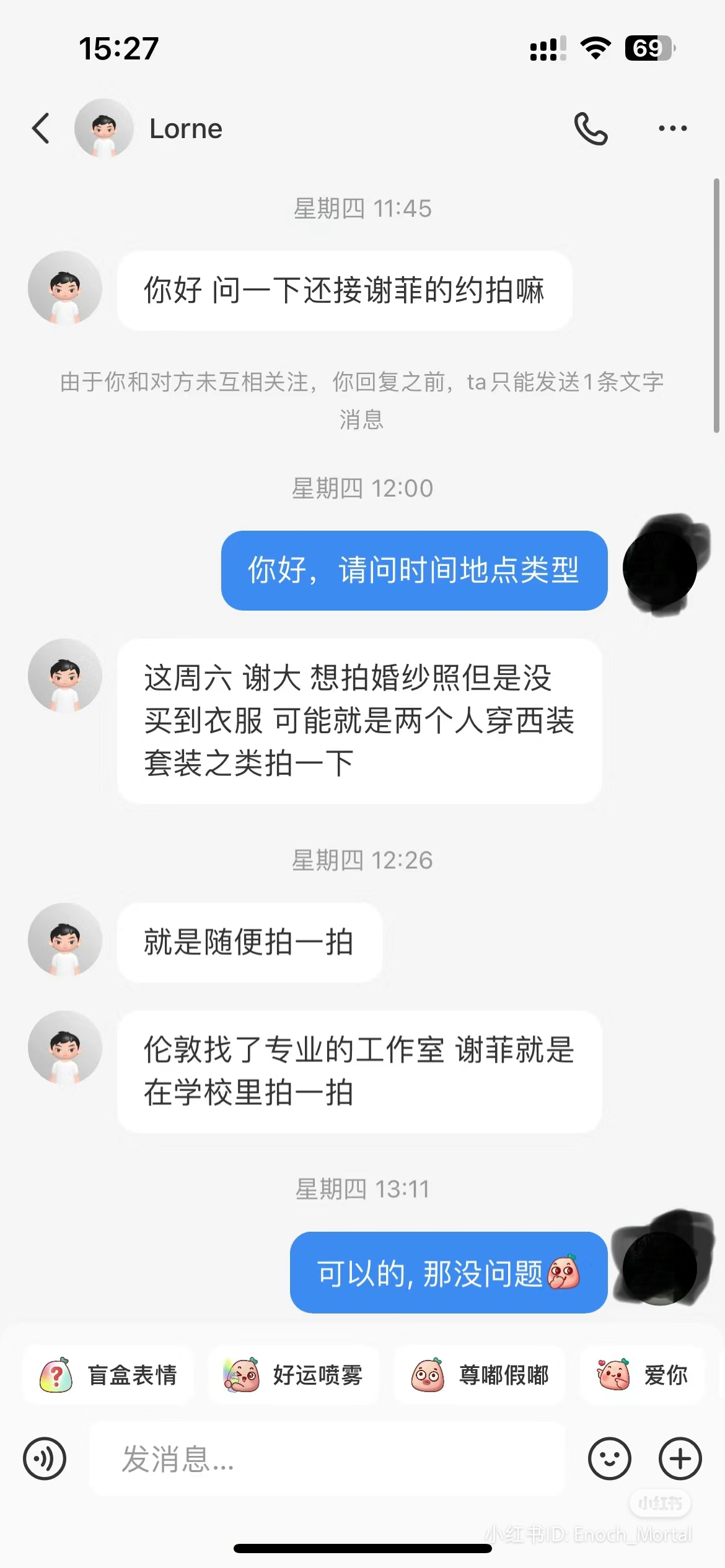Tap the 星期四 13:11 timestamp

(x=362, y=1188)
